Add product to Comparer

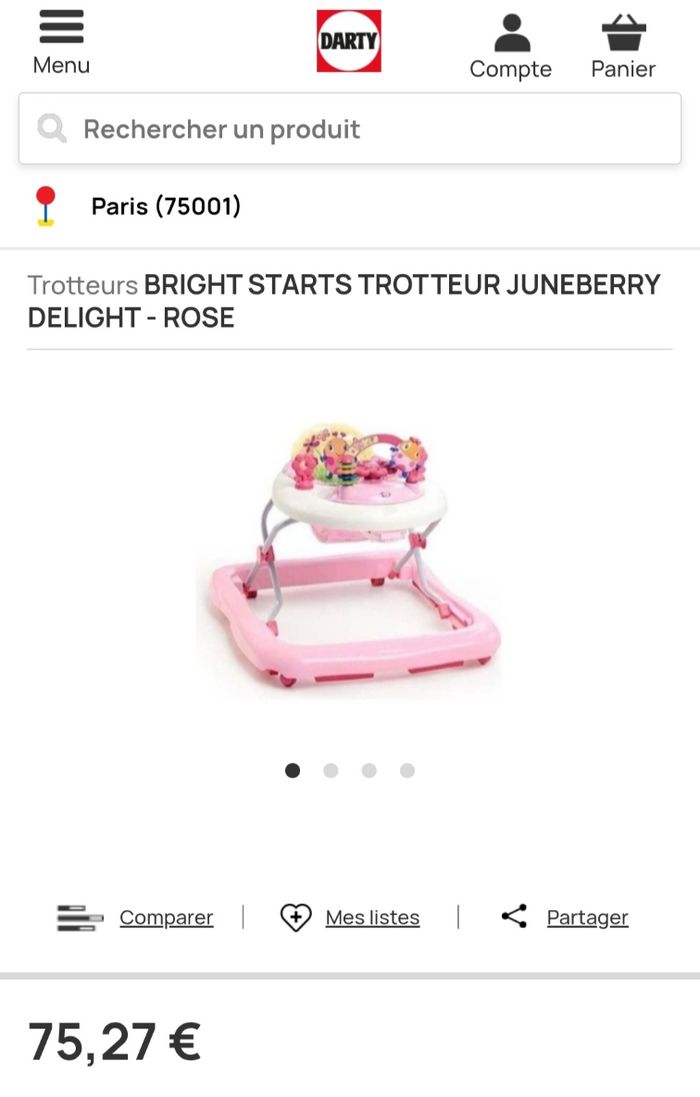point(165,917)
